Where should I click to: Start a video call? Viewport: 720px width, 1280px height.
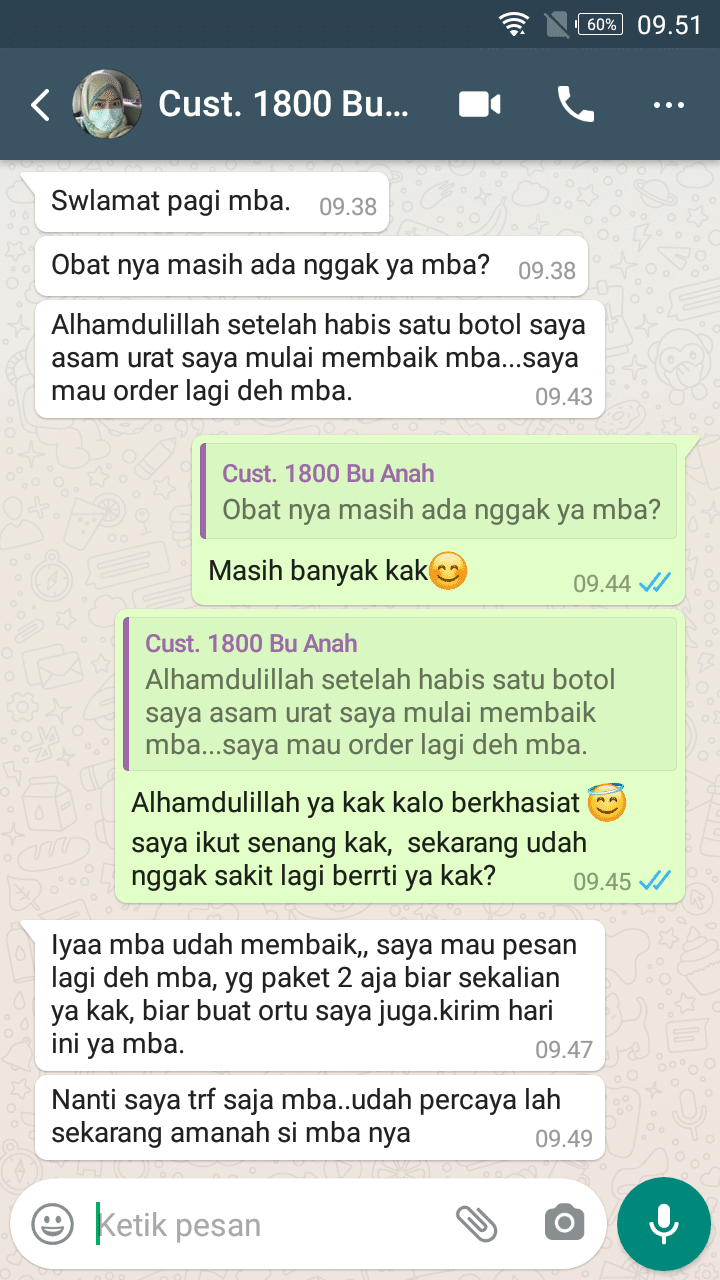(480, 105)
